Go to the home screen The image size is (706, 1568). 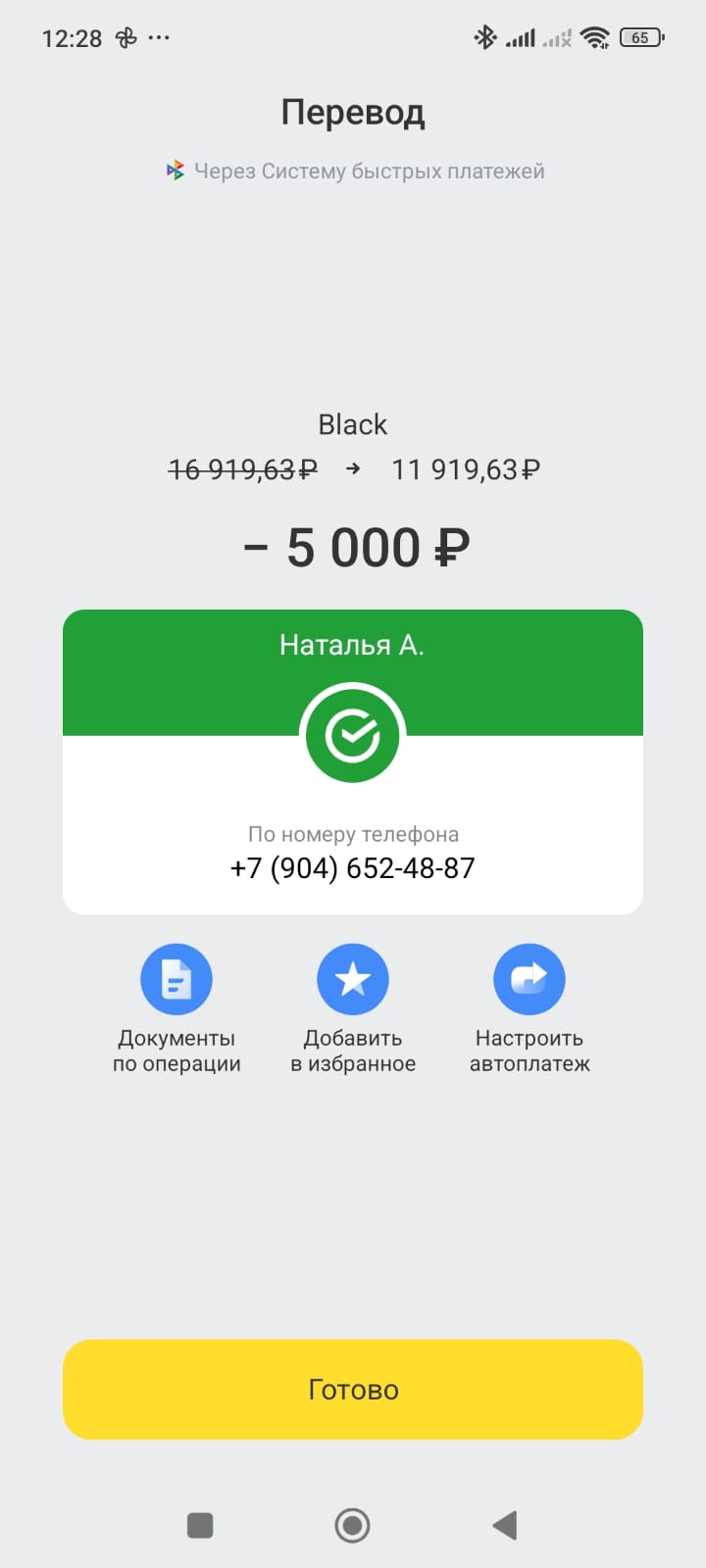(353, 1525)
